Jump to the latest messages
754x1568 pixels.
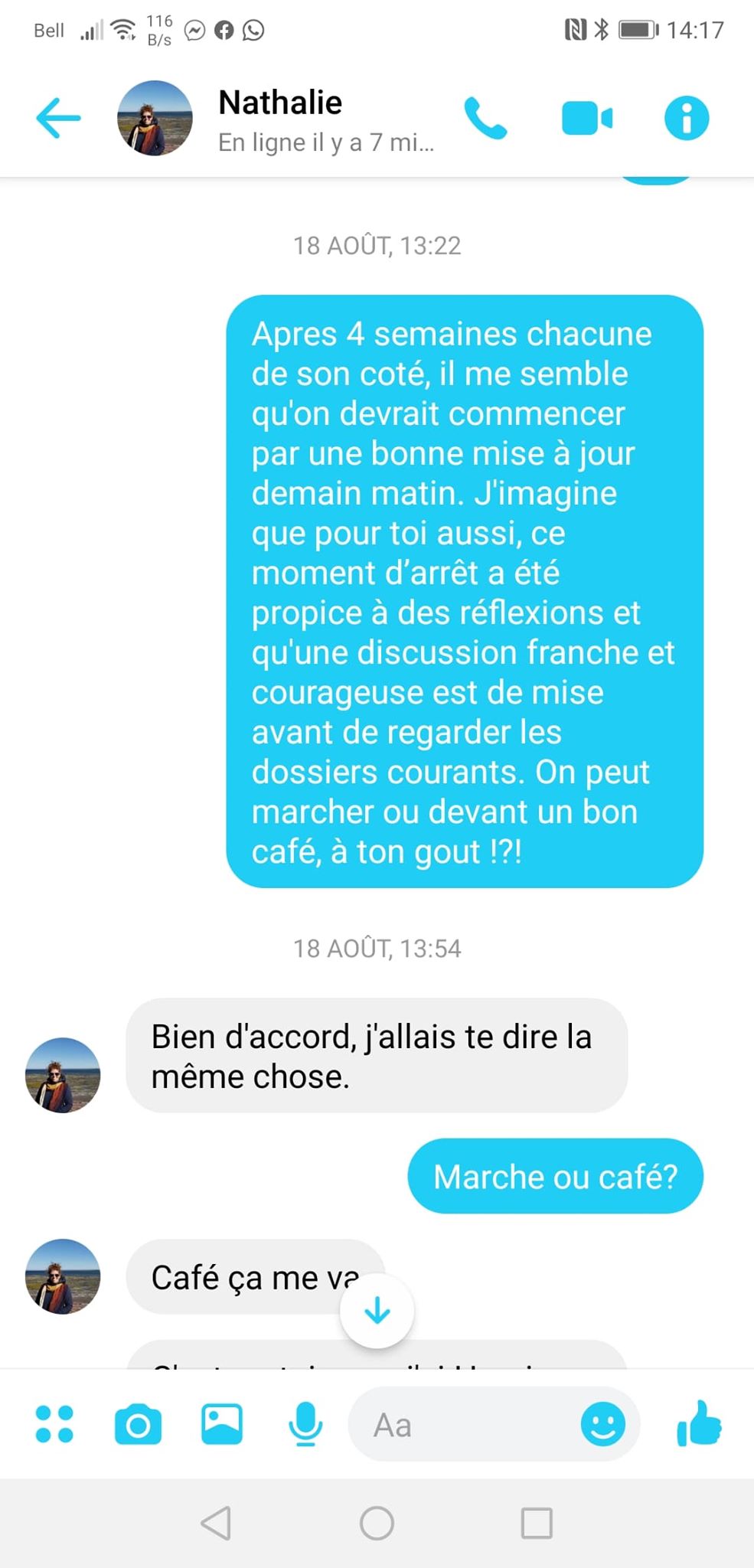tap(377, 1312)
